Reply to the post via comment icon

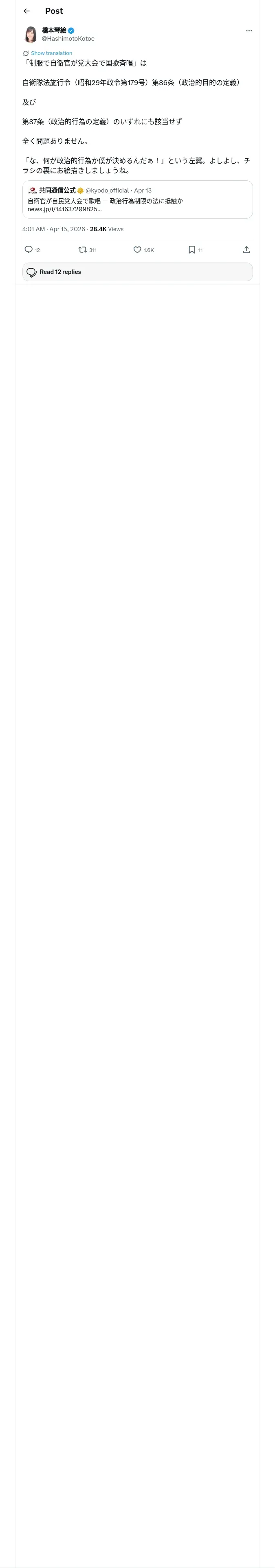[x=28, y=250]
